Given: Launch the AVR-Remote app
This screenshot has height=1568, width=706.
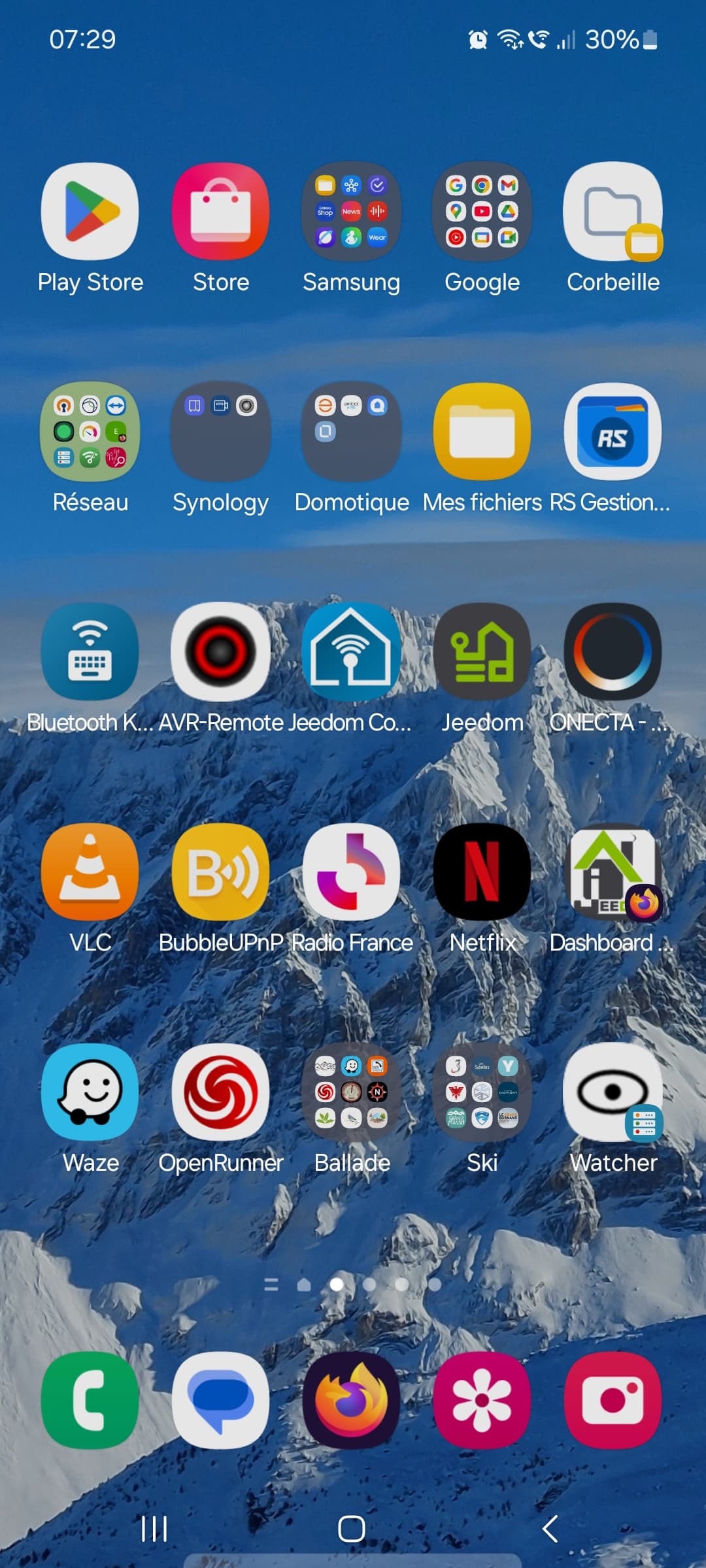Looking at the screenshot, I should point(221,652).
